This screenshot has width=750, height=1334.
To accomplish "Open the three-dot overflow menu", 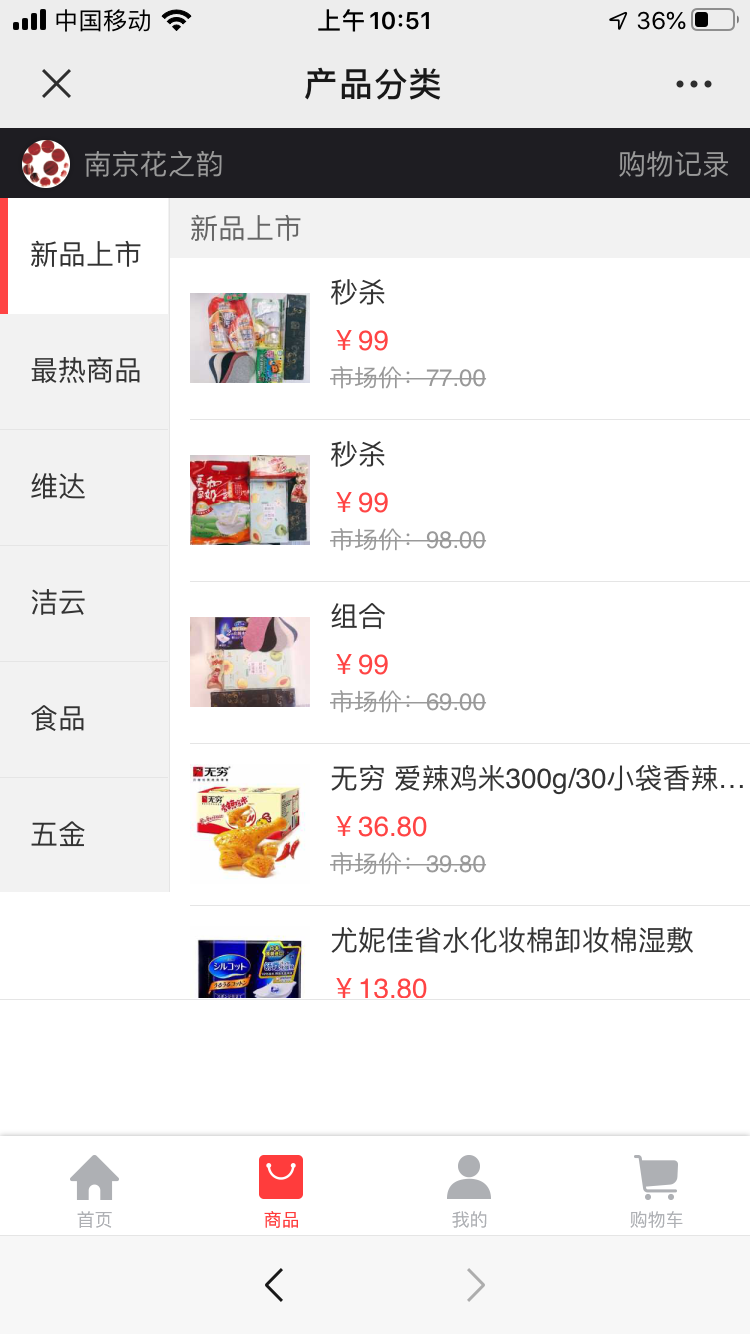I will click(693, 85).
